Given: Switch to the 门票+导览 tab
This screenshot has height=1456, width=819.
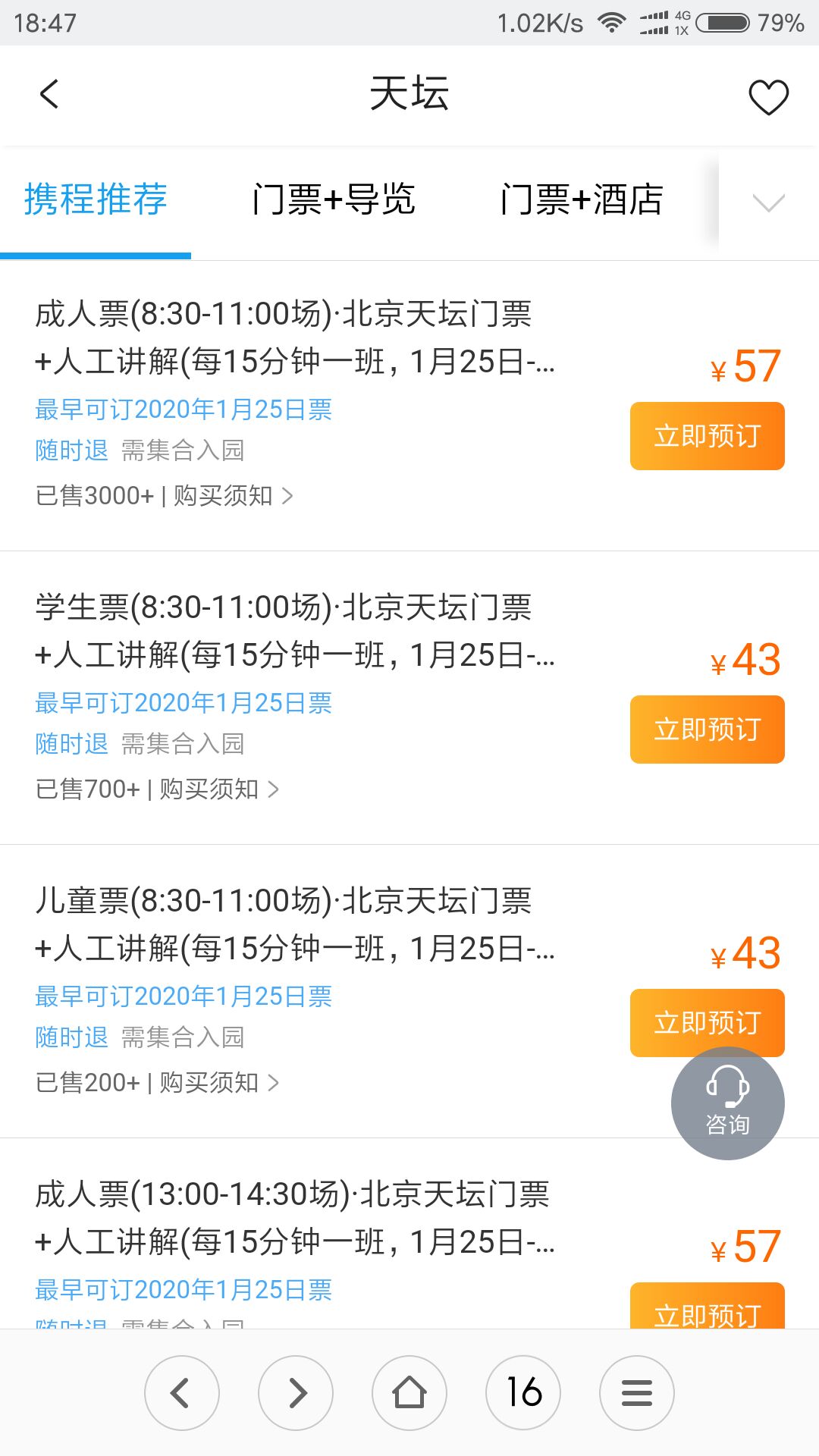Looking at the screenshot, I should pyautogui.click(x=334, y=200).
